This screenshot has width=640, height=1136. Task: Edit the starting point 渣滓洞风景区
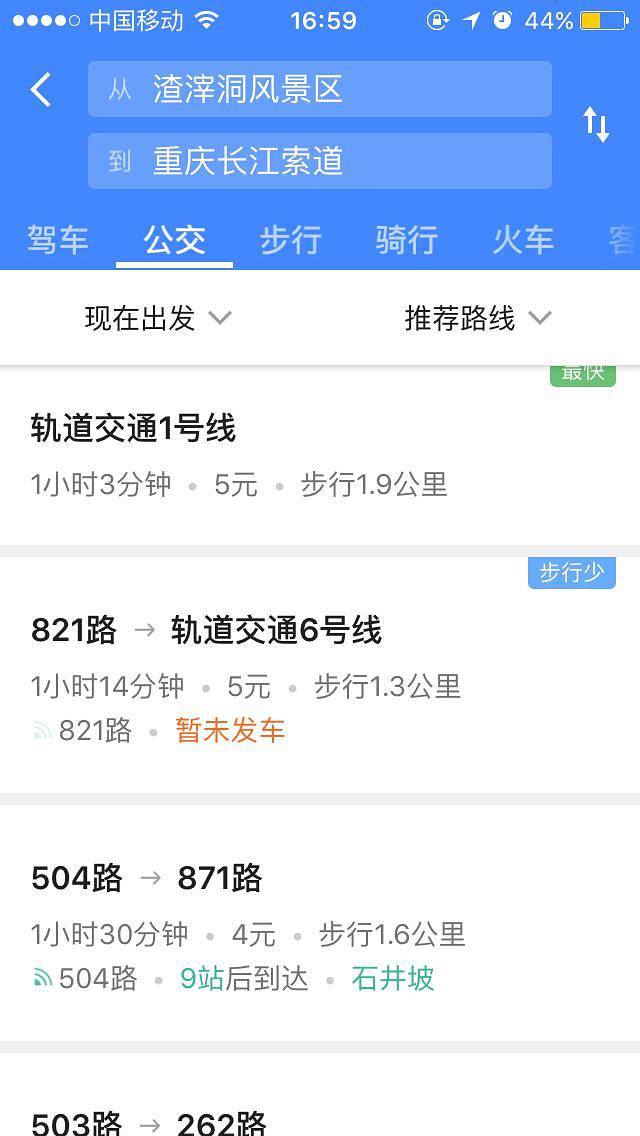tap(320, 90)
